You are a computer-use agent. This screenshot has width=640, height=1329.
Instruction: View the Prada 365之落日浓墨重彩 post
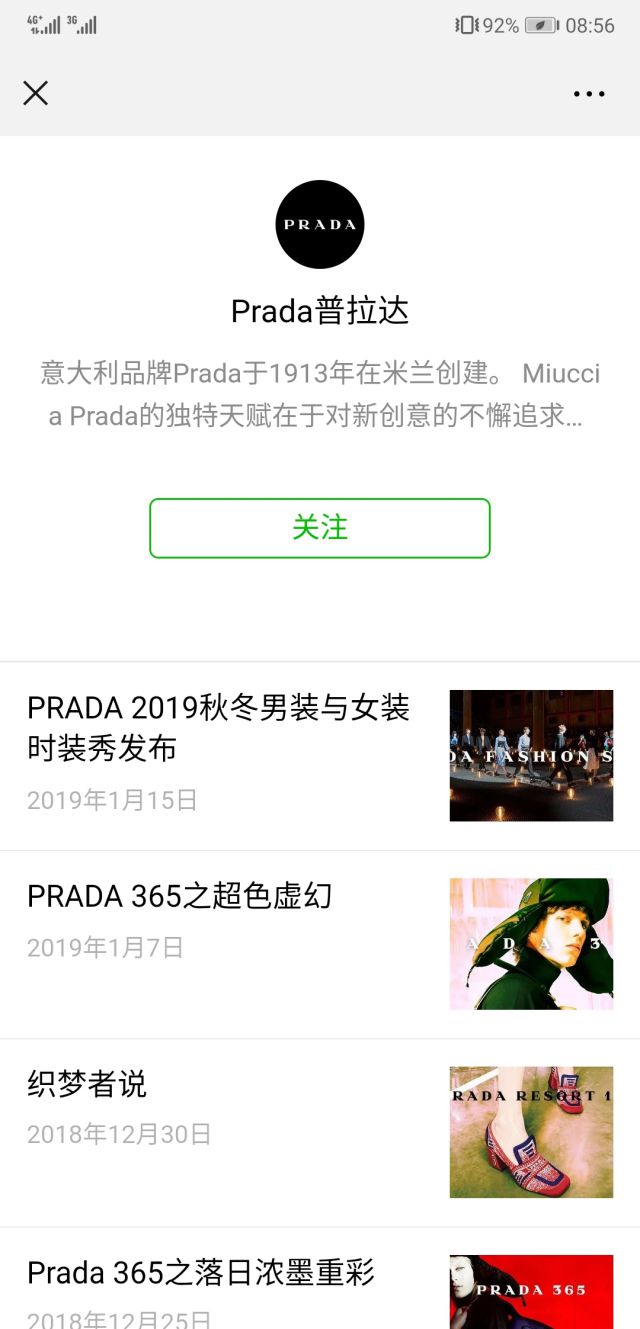click(201, 1273)
